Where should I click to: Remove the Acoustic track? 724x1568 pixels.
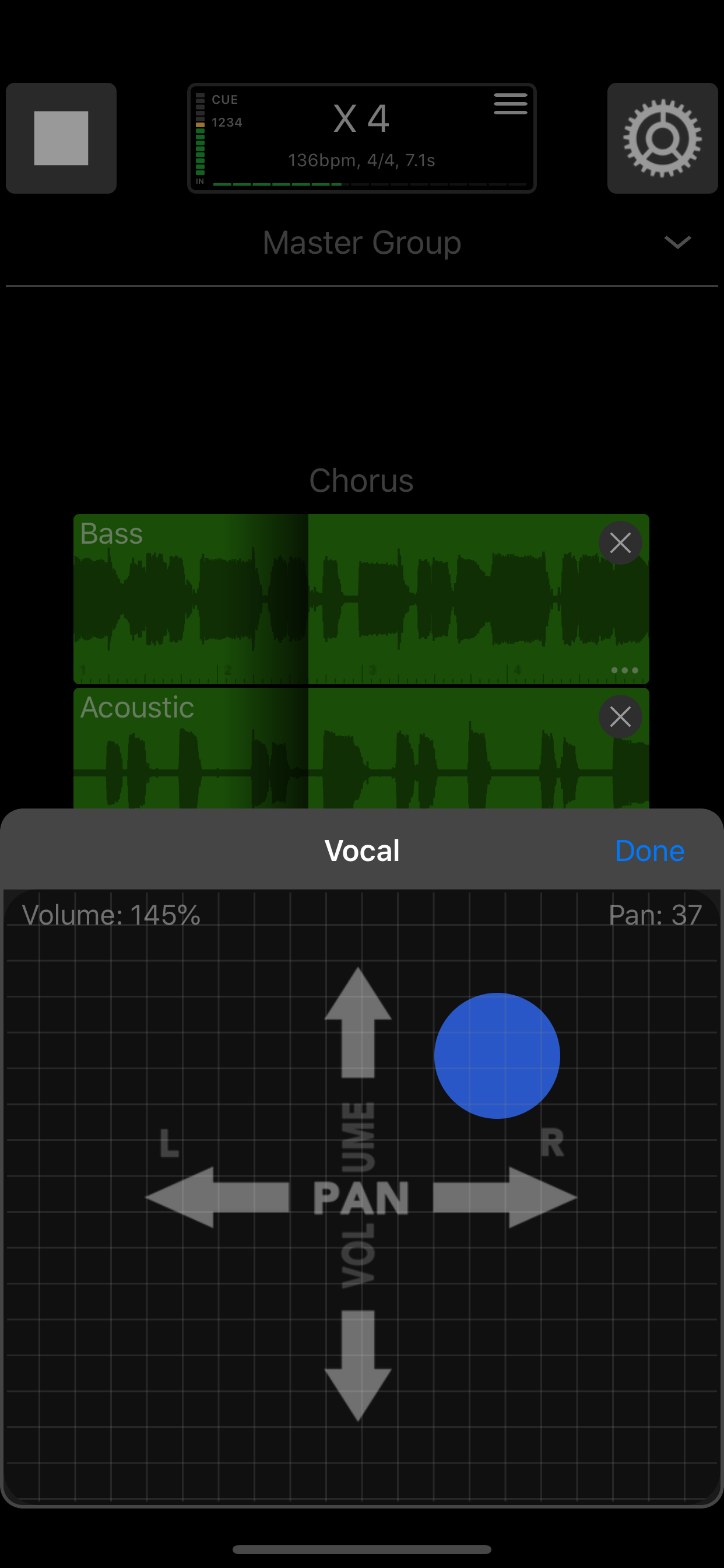[620, 716]
